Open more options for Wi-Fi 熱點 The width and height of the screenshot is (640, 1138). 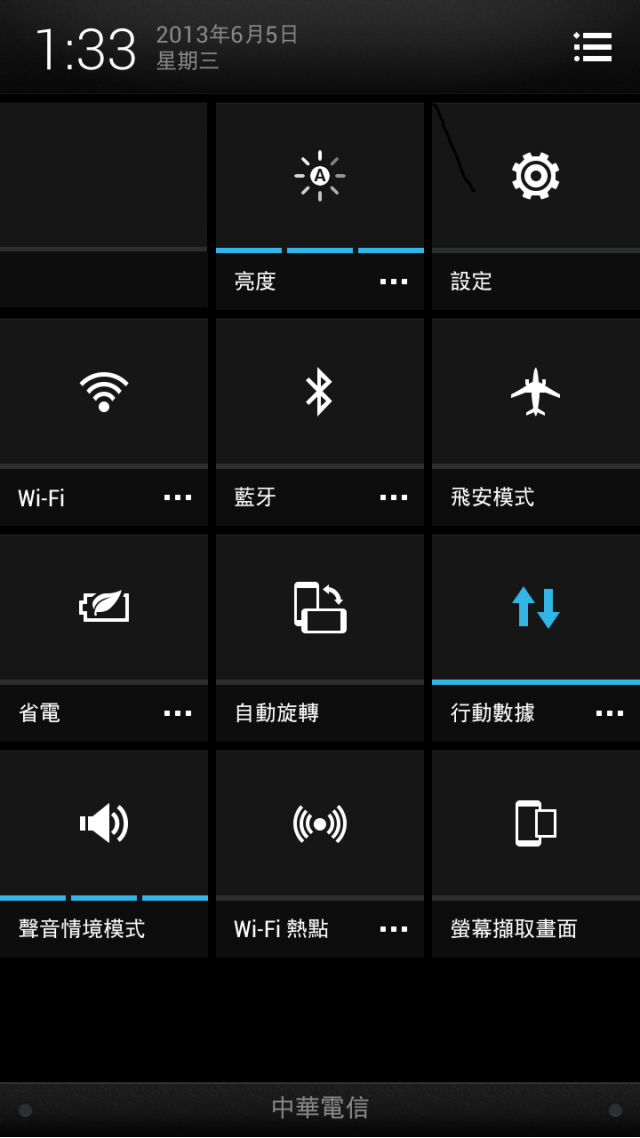point(394,929)
